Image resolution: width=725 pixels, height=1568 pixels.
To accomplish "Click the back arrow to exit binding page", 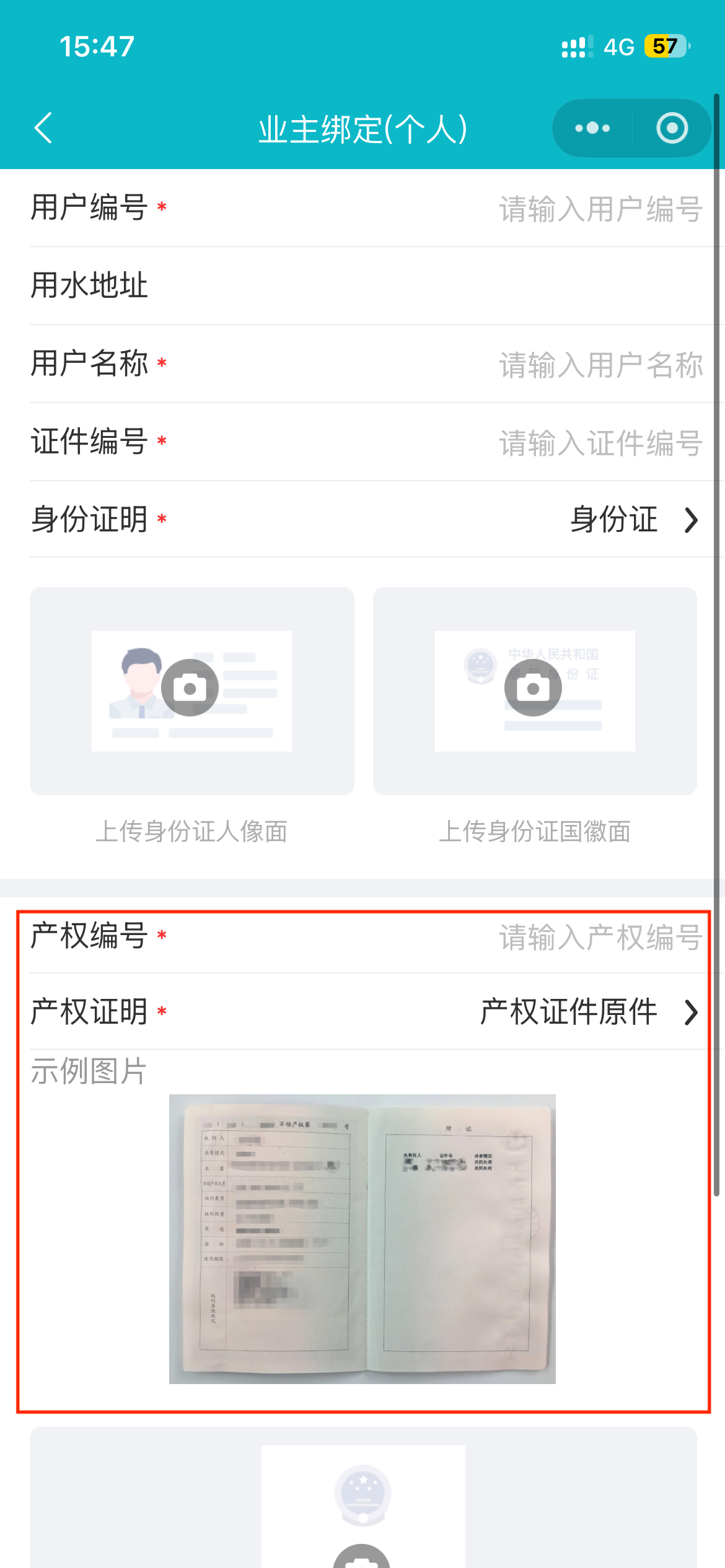I will point(43,128).
